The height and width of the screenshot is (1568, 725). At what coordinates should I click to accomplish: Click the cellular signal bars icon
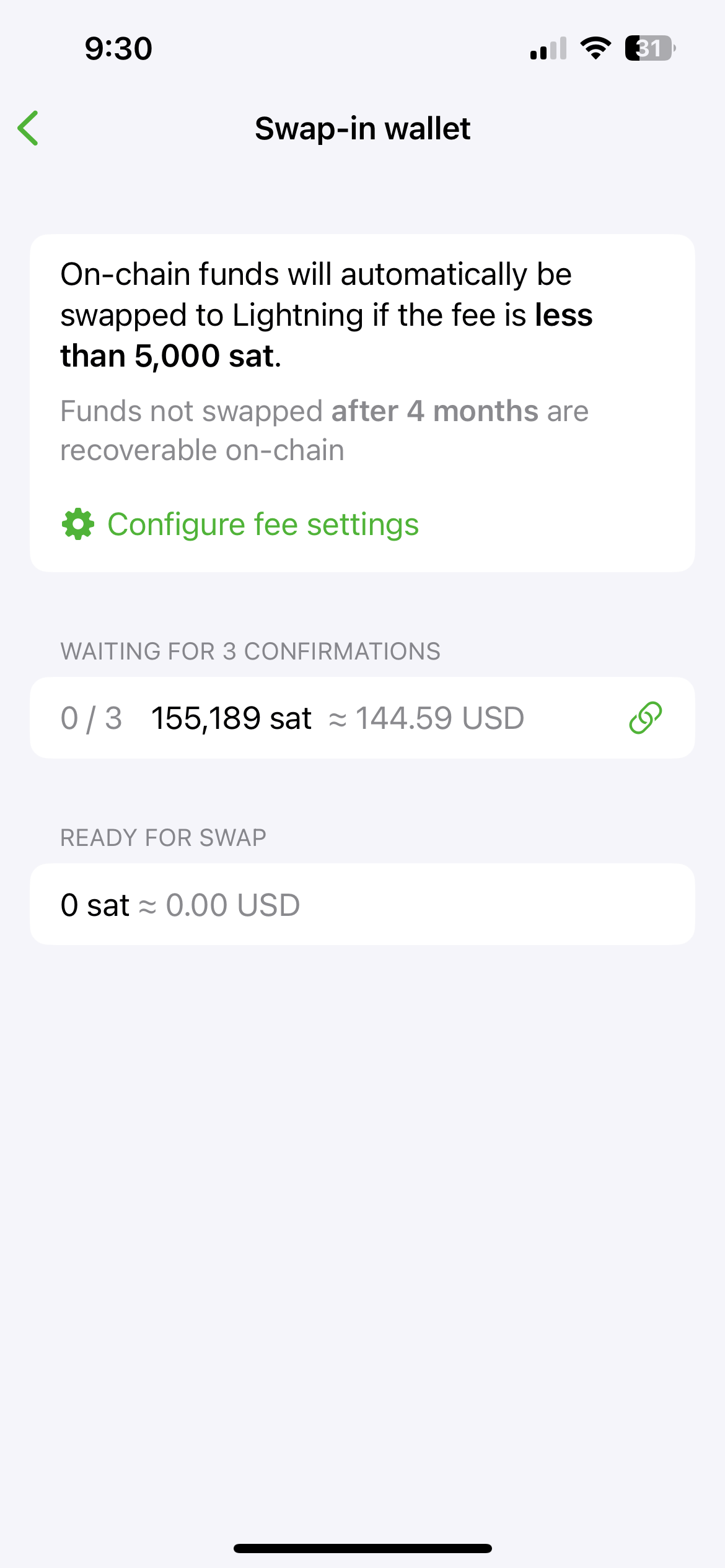coord(548,48)
